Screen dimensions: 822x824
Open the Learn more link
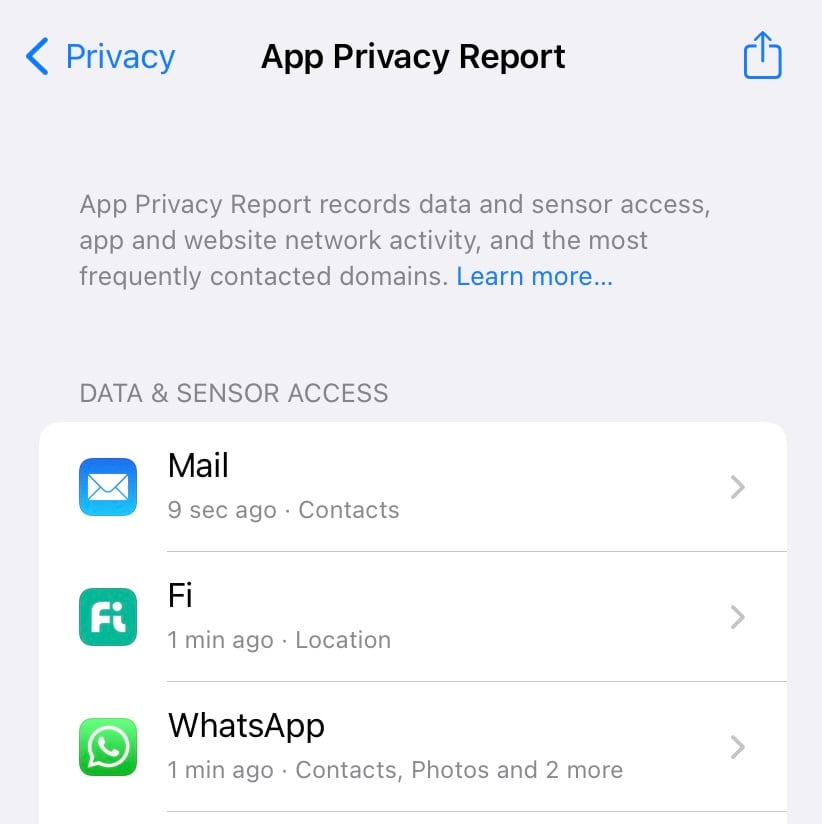(534, 276)
